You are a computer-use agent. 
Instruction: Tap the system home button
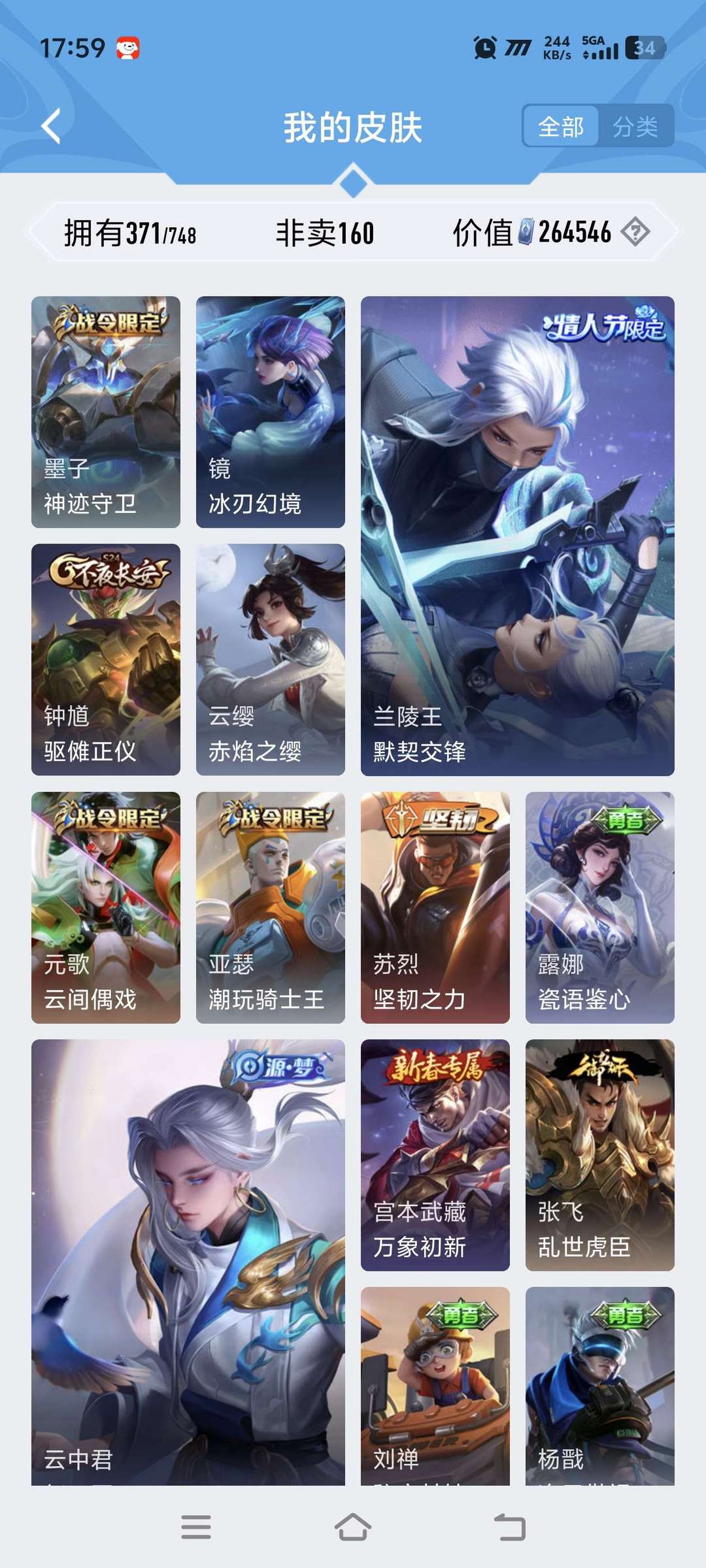(x=353, y=1527)
